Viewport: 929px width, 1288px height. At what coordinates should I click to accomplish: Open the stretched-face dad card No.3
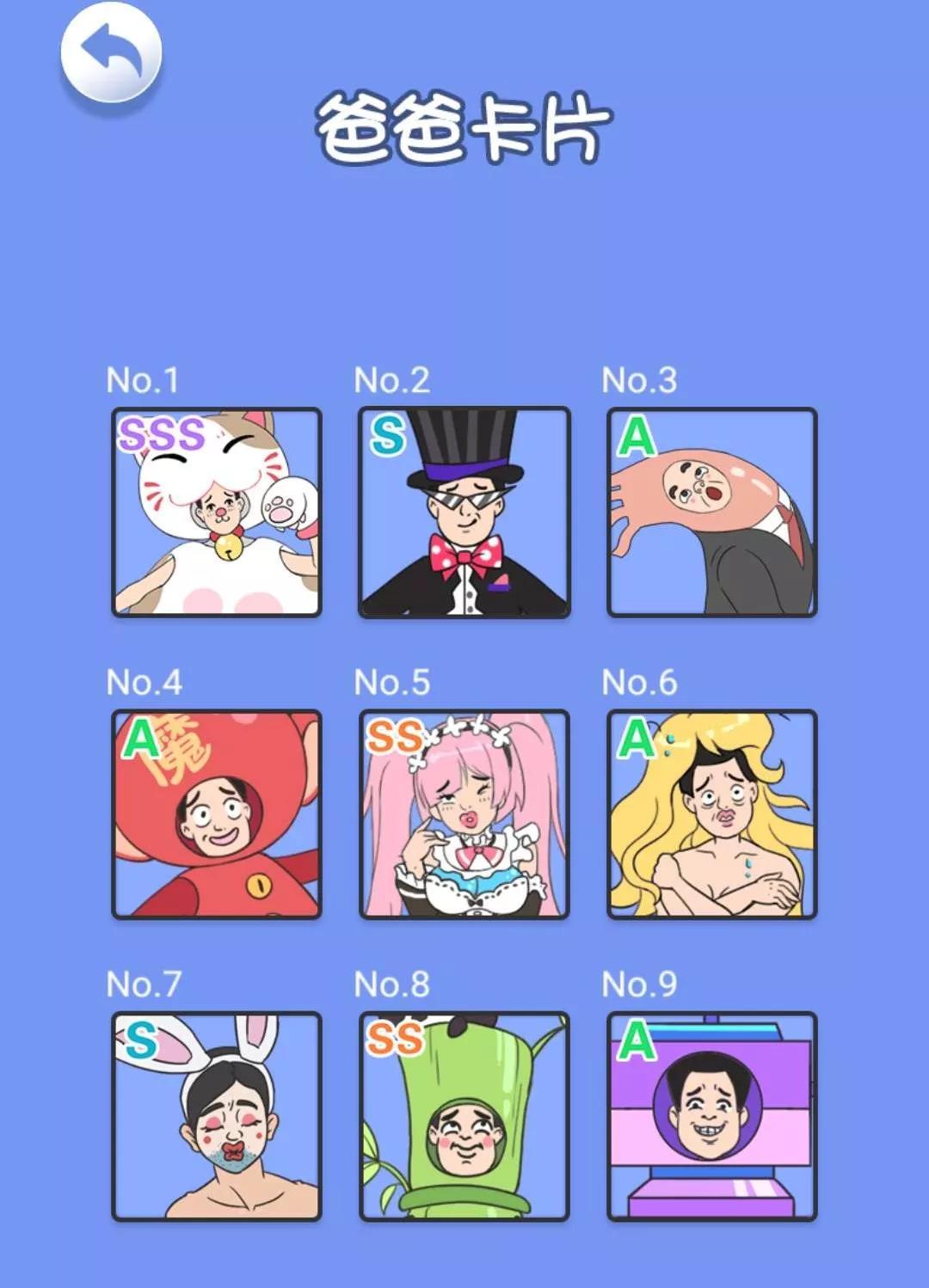tap(711, 512)
